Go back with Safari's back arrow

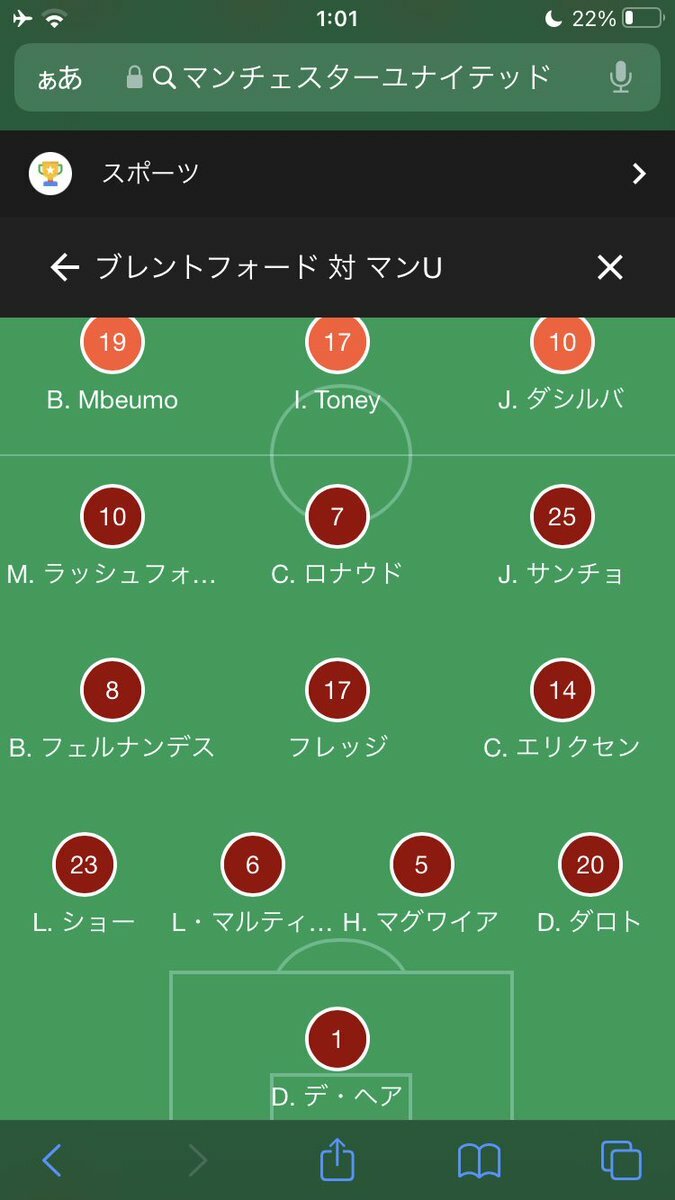(52, 1160)
